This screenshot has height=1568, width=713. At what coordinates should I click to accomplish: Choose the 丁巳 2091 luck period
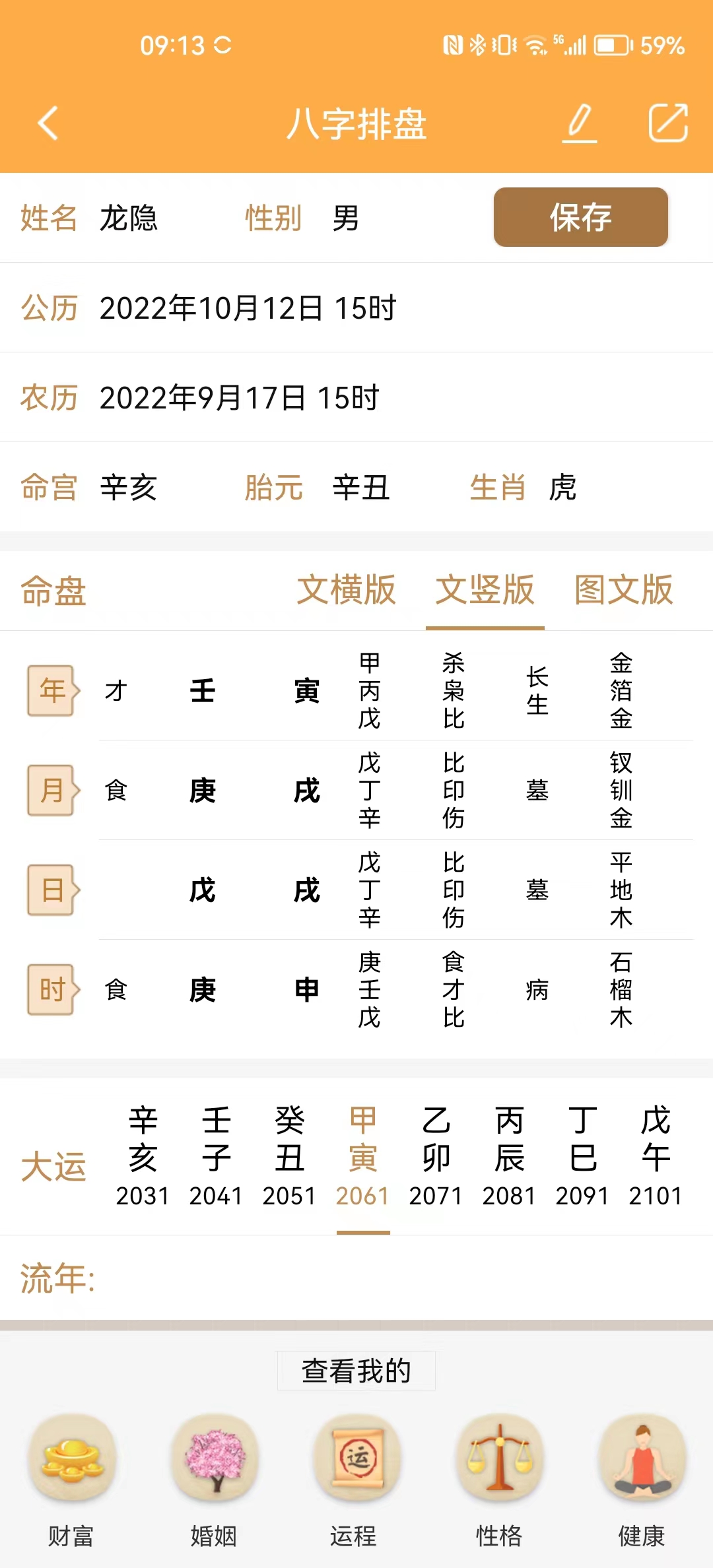point(582,1157)
